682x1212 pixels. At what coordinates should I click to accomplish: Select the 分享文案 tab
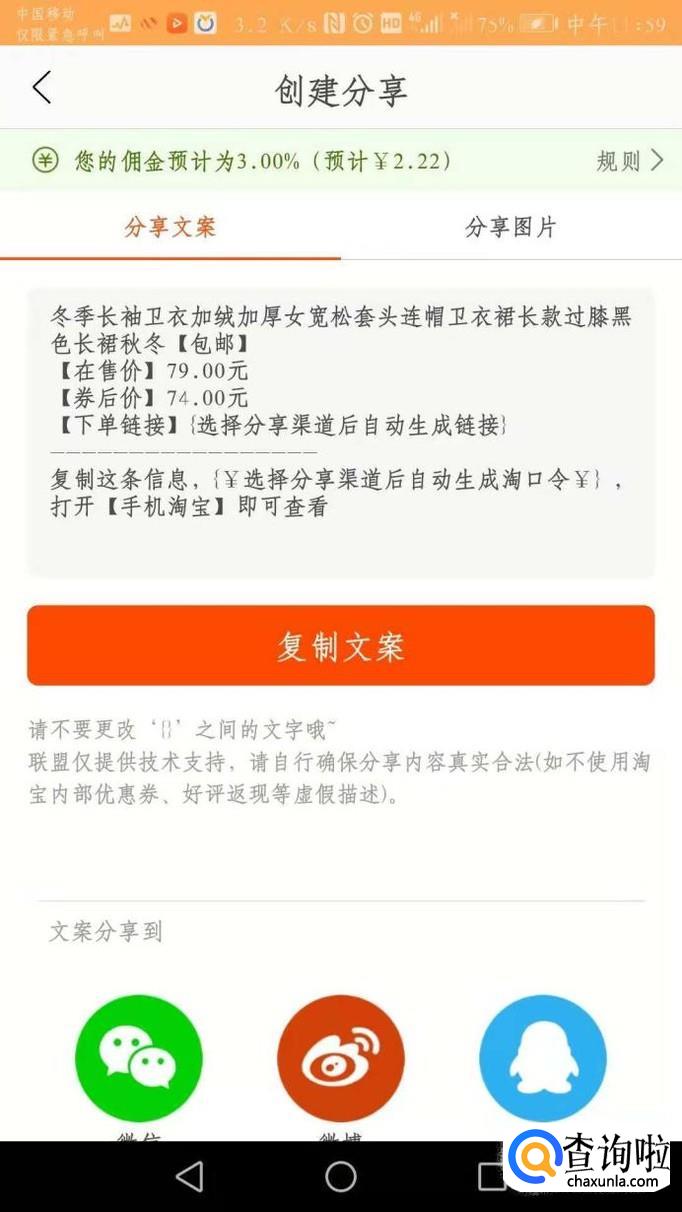170,227
